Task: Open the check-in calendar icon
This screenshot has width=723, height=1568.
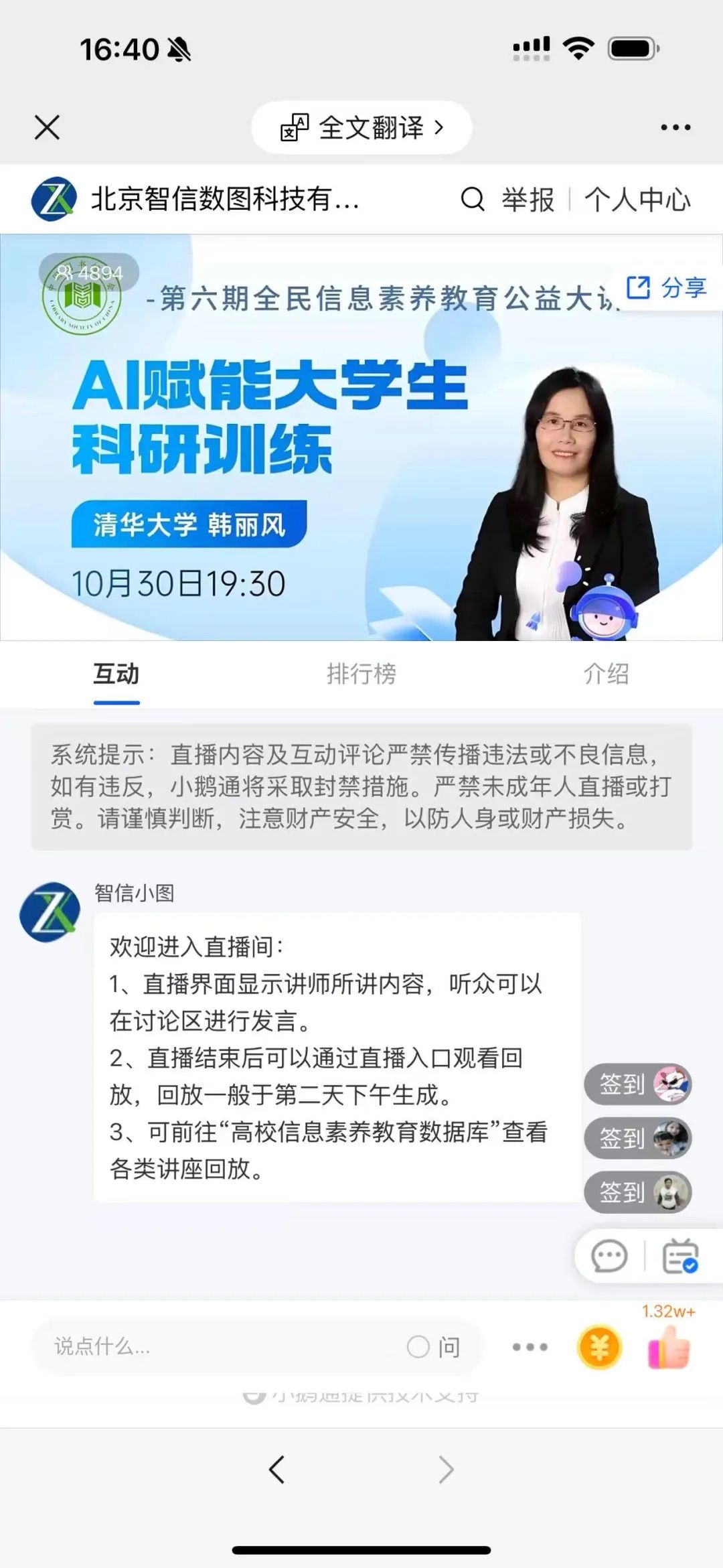Action: coord(679,1256)
